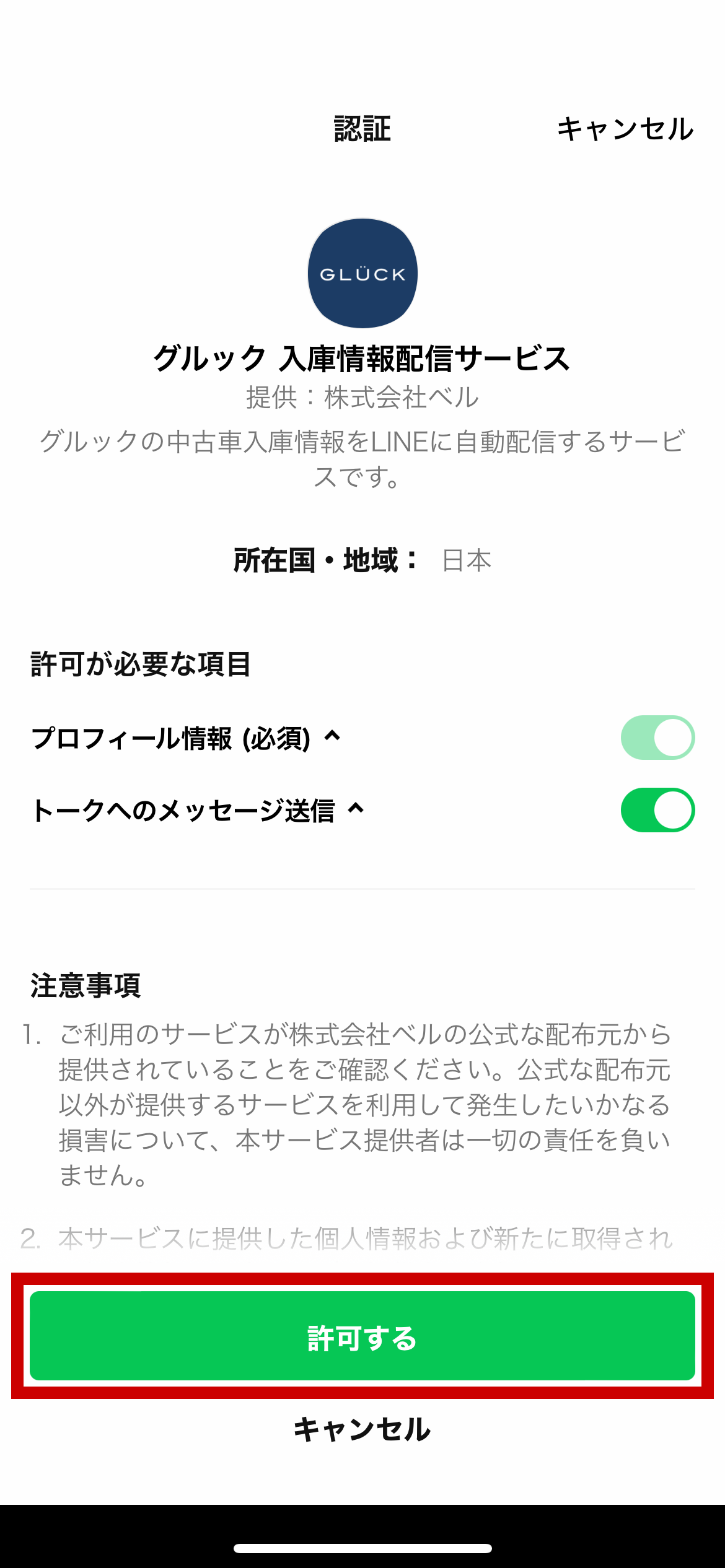The image size is (725, 1568).
Task: Tap the top-right キャンセル button
Action: (x=625, y=129)
